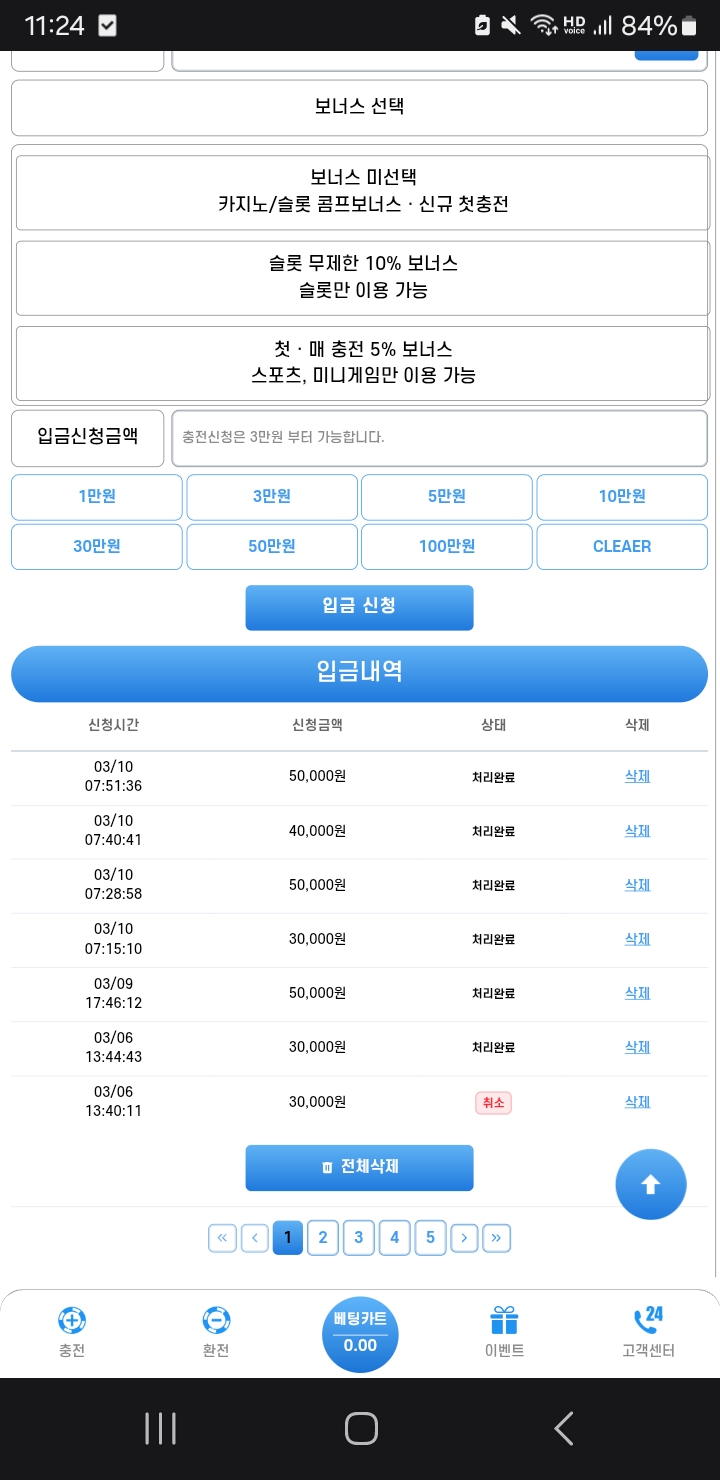
Task: Choose the 첫·매 충전 5% 보너스 option
Action: pyautogui.click(x=362, y=363)
